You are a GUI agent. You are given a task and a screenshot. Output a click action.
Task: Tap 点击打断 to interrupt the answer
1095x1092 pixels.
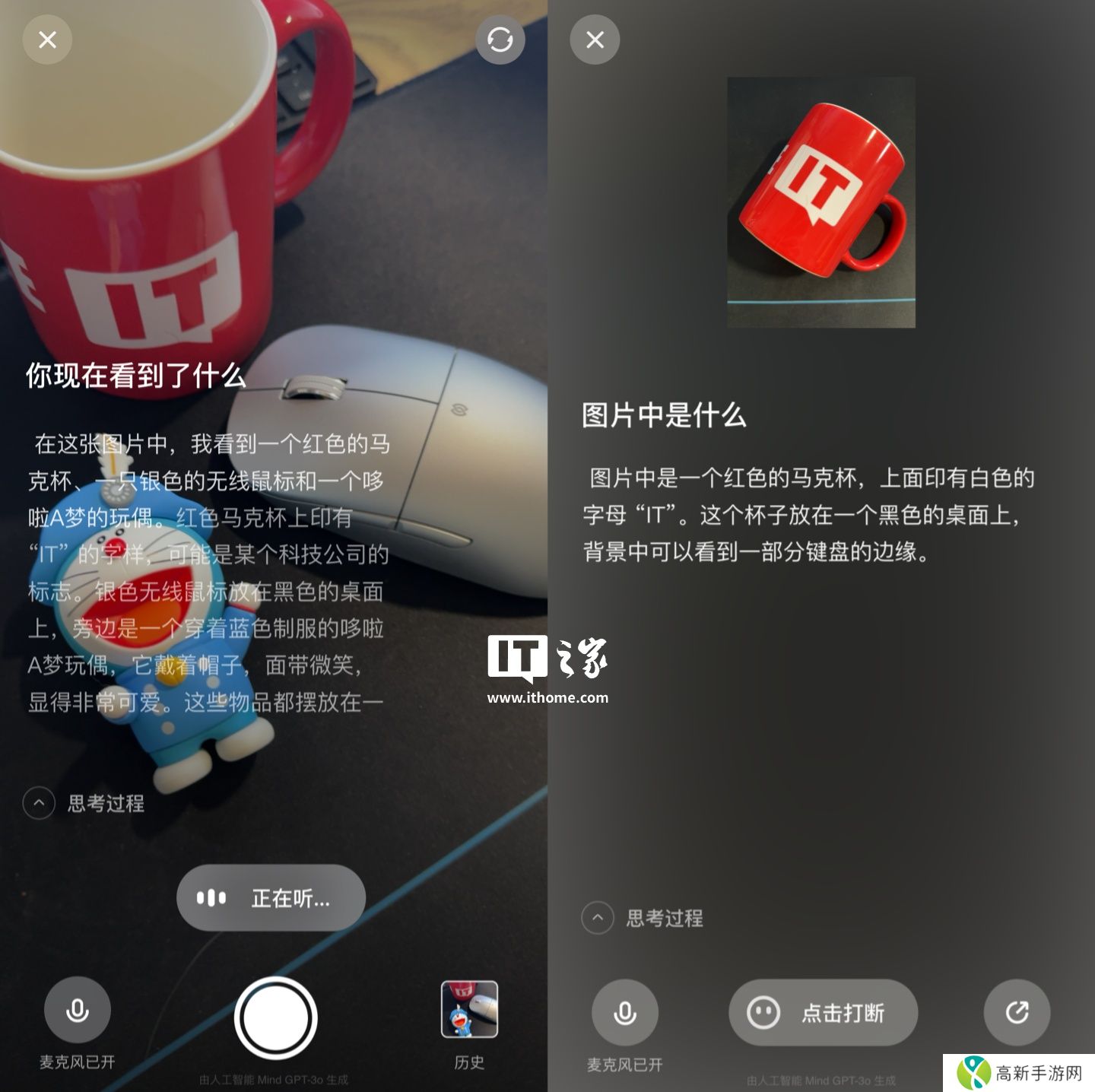pyautogui.click(x=823, y=1012)
